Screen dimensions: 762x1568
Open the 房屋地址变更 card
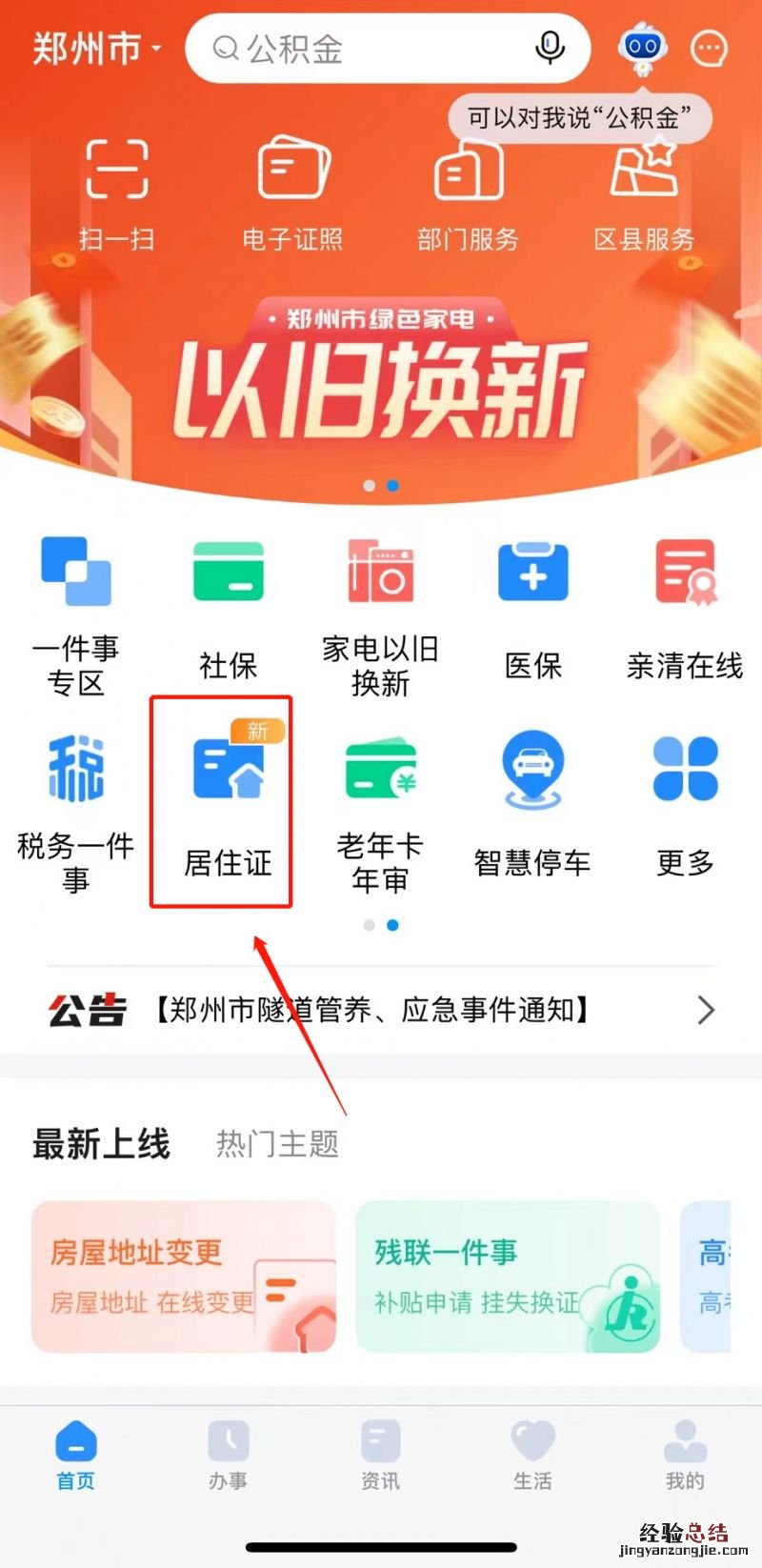[x=184, y=1277]
